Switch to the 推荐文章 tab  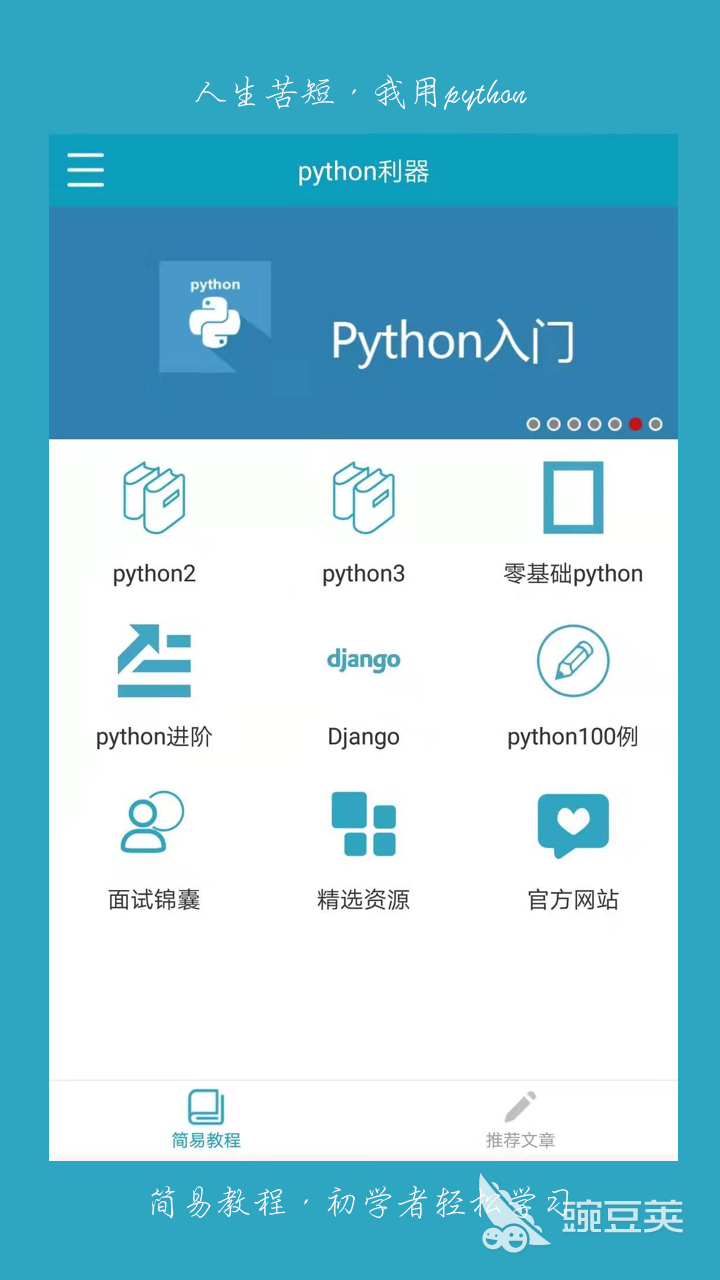520,1118
